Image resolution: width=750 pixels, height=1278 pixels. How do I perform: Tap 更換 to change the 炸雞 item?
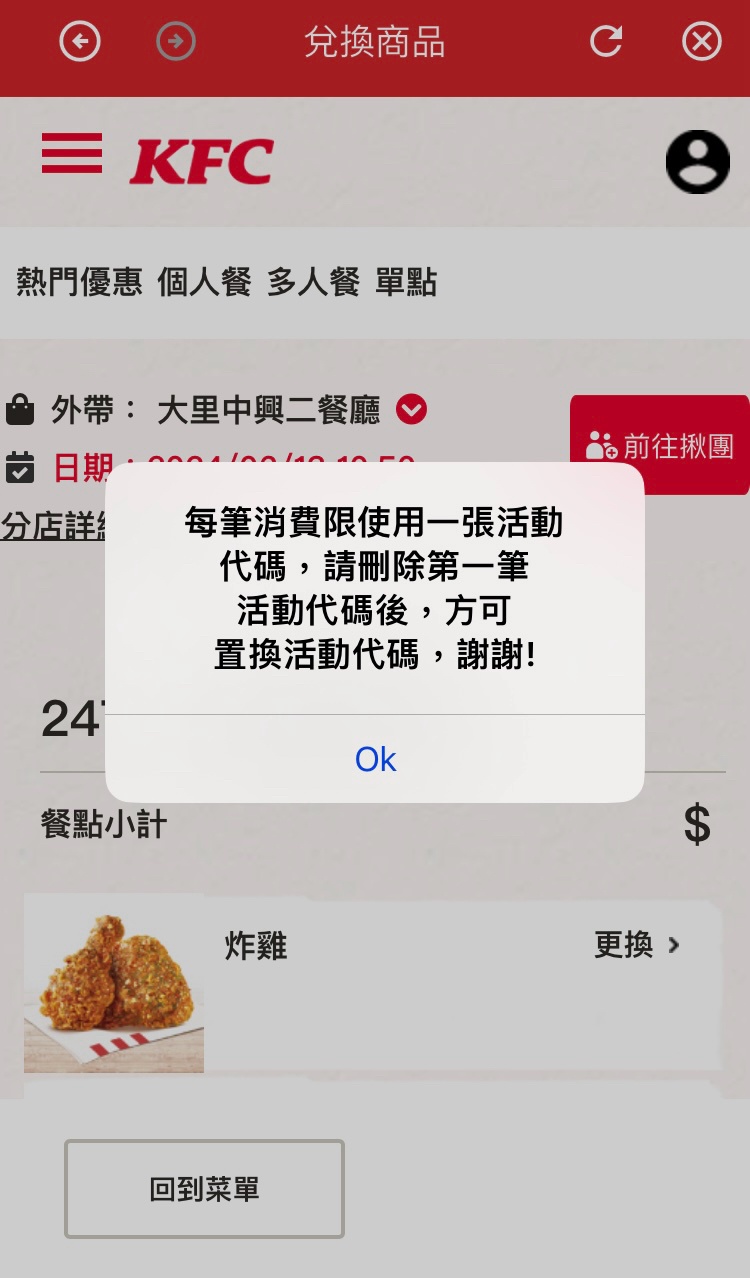pyautogui.click(x=636, y=945)
